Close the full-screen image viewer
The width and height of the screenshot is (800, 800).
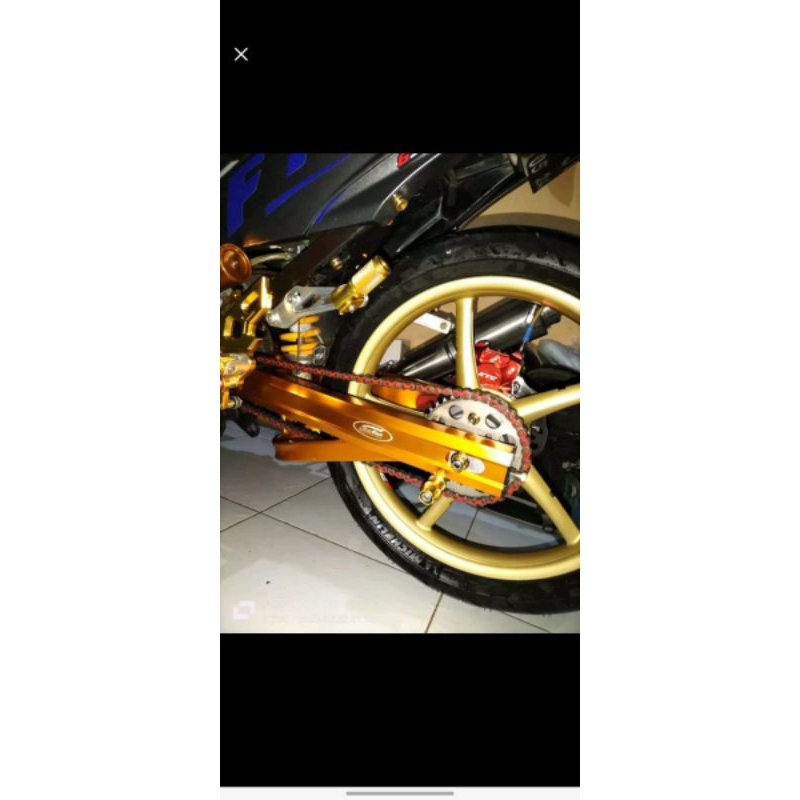pyautogui.click(x=241, y=54)
